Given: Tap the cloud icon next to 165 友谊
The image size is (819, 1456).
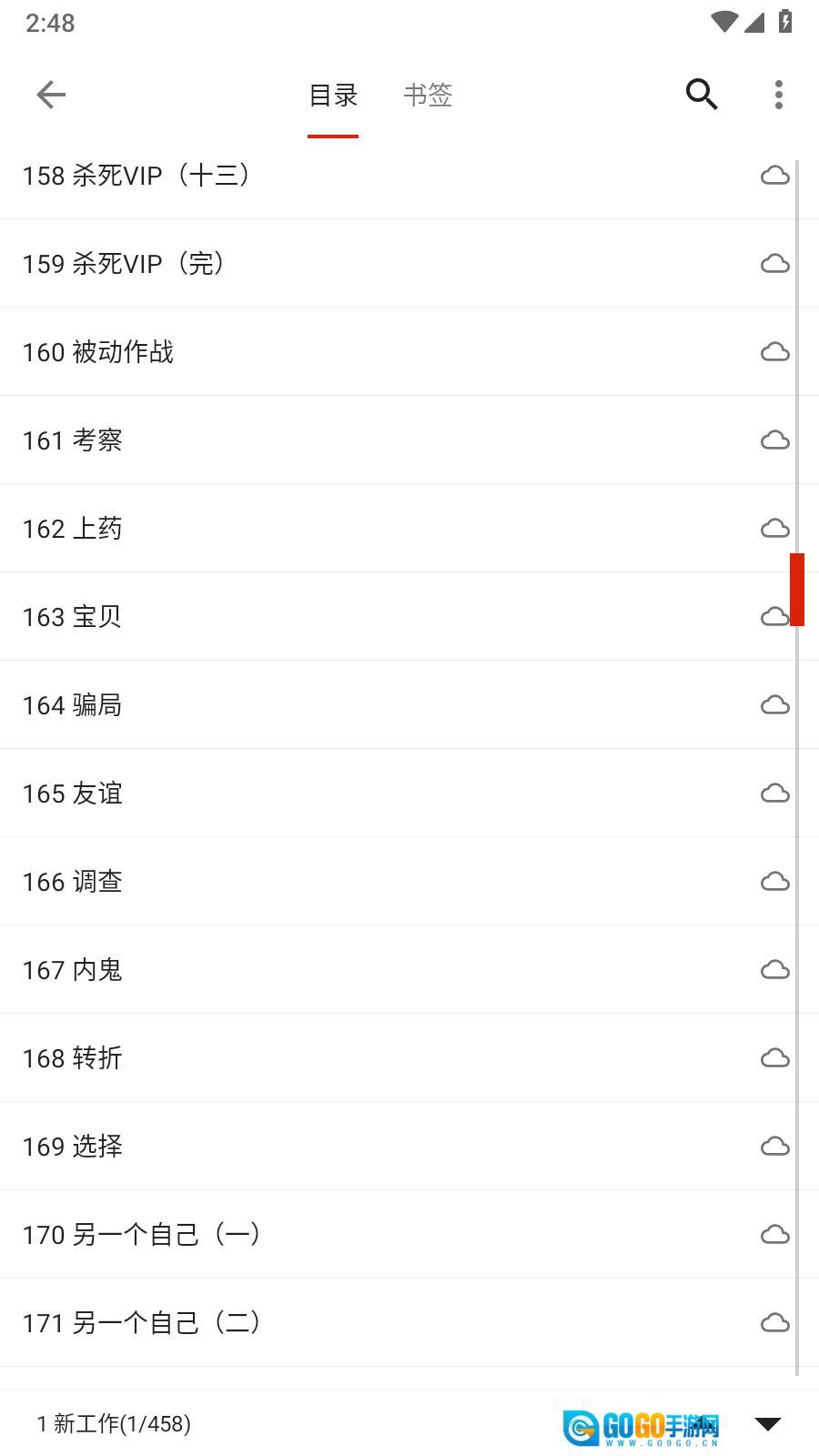Looking at the screenshot, I should point(774,793).
